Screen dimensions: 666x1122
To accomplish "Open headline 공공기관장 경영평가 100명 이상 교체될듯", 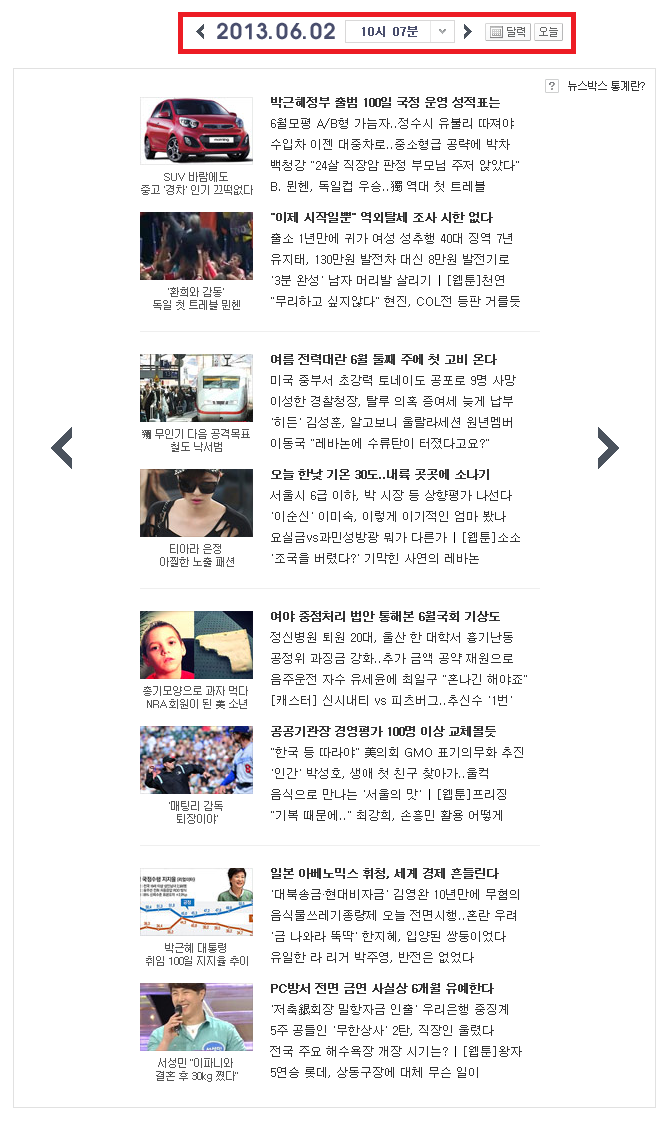I will (383, 731).
